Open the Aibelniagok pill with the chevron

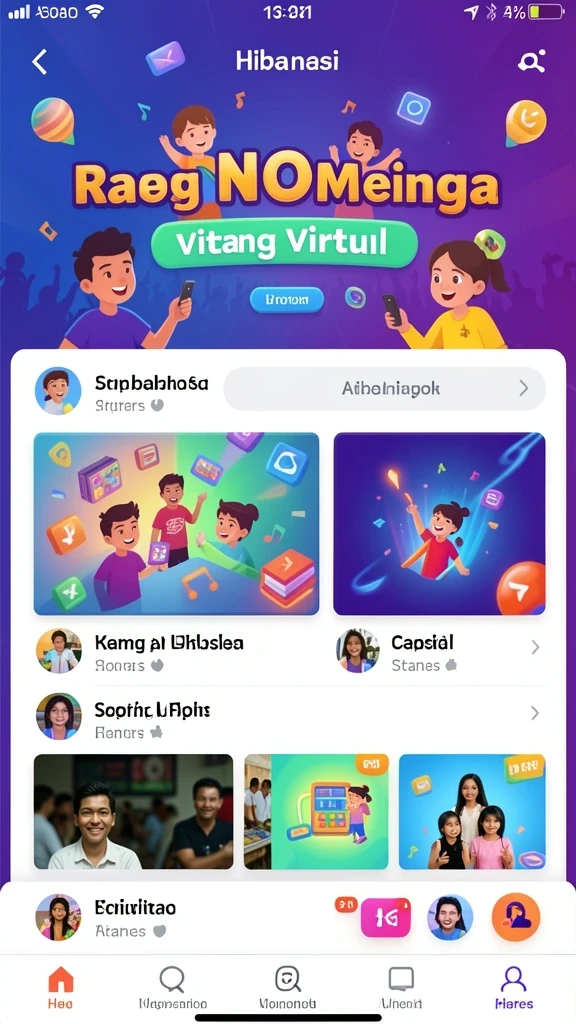click(x=385, y=389)
